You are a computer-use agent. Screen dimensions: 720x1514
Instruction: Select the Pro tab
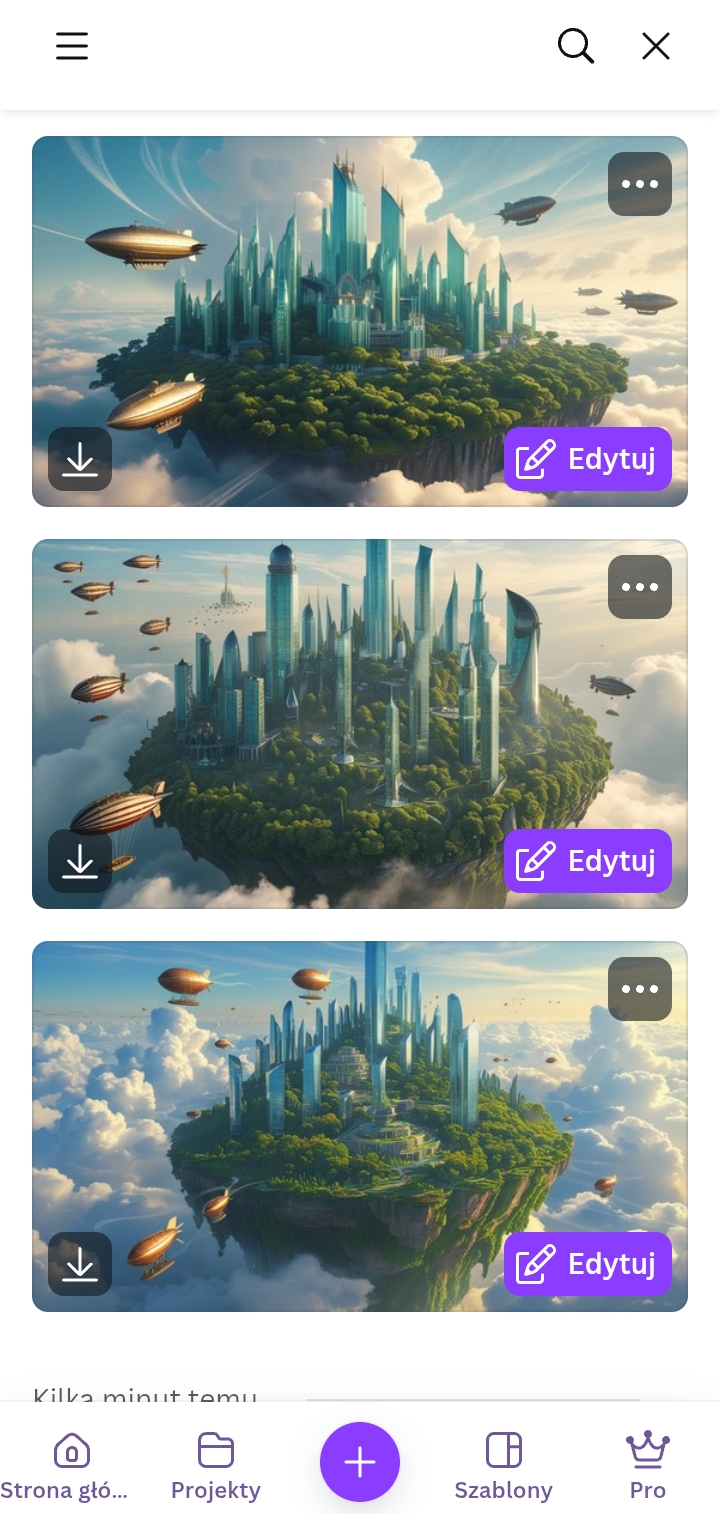pyautogui.click(x=648, y=1464)
